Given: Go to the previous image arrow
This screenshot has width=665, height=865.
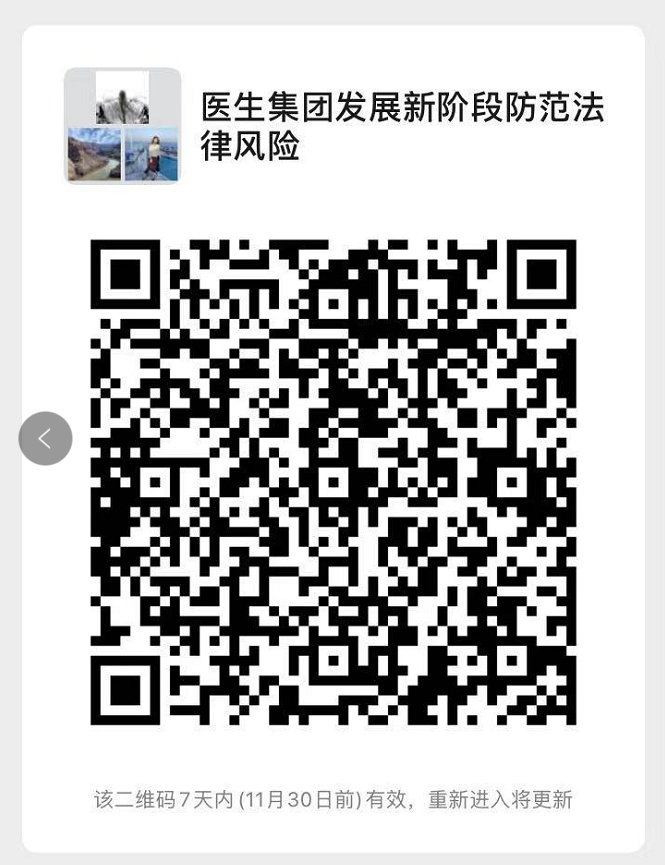Looking at the screenshot, I should [45, 438].
